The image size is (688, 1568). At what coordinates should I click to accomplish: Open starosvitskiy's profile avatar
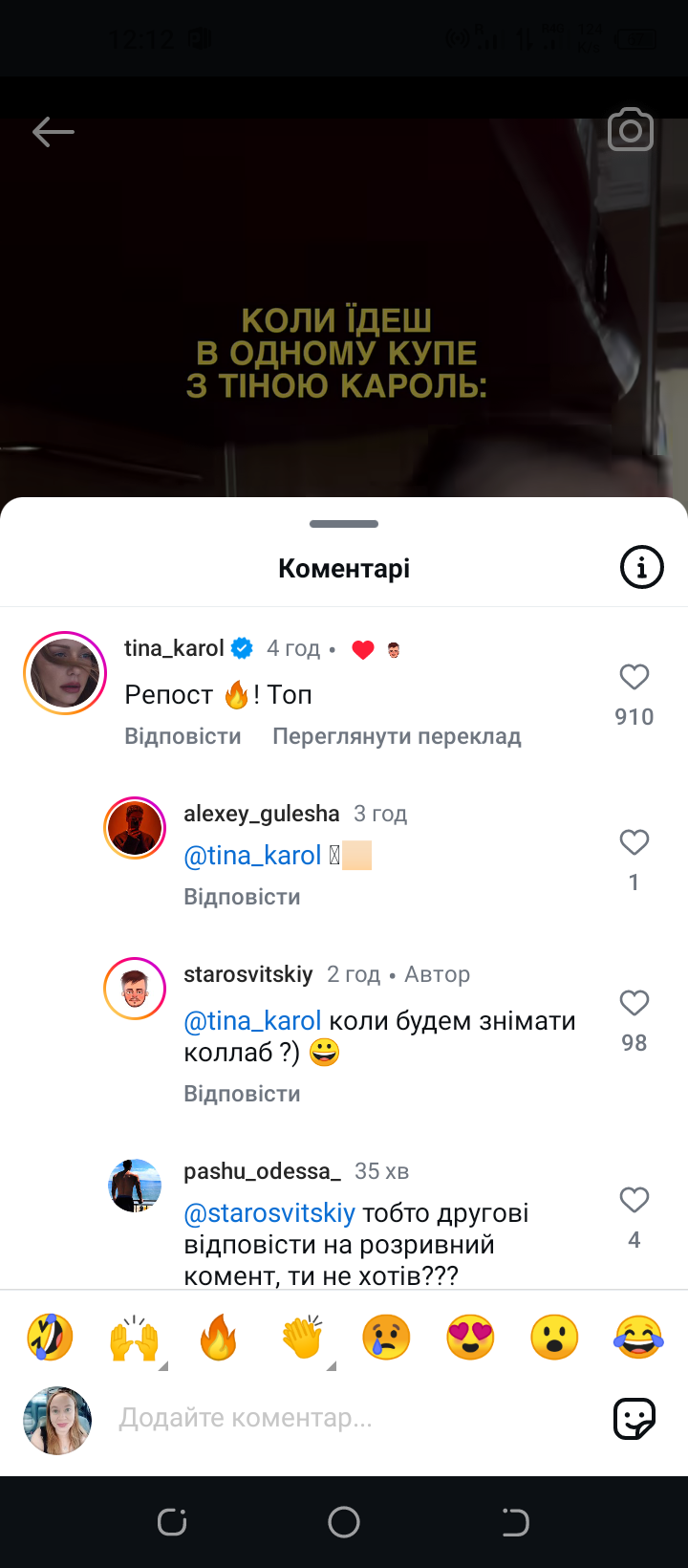point(135,988)
